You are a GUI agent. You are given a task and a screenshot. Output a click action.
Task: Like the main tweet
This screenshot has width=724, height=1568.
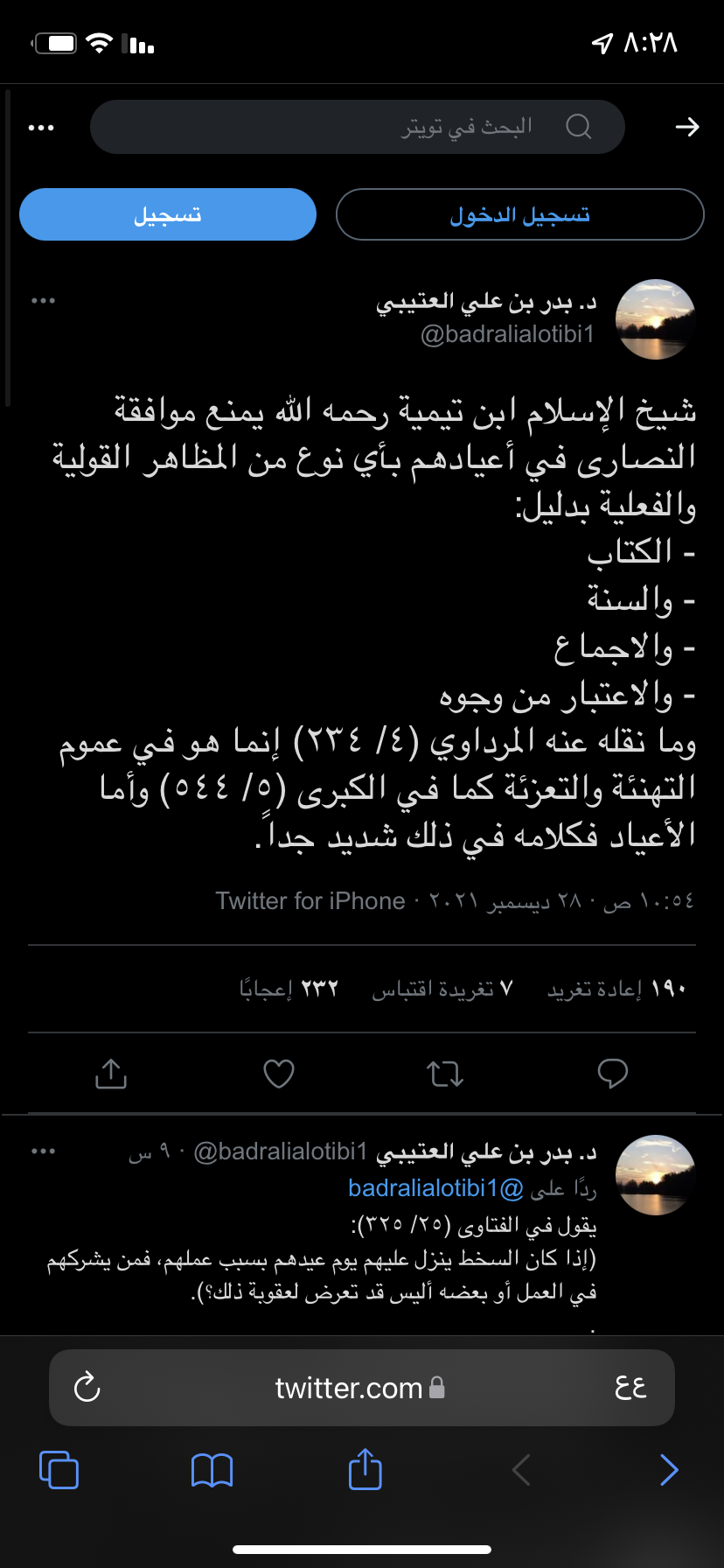pyautogui.click(x=279, y=1074)
